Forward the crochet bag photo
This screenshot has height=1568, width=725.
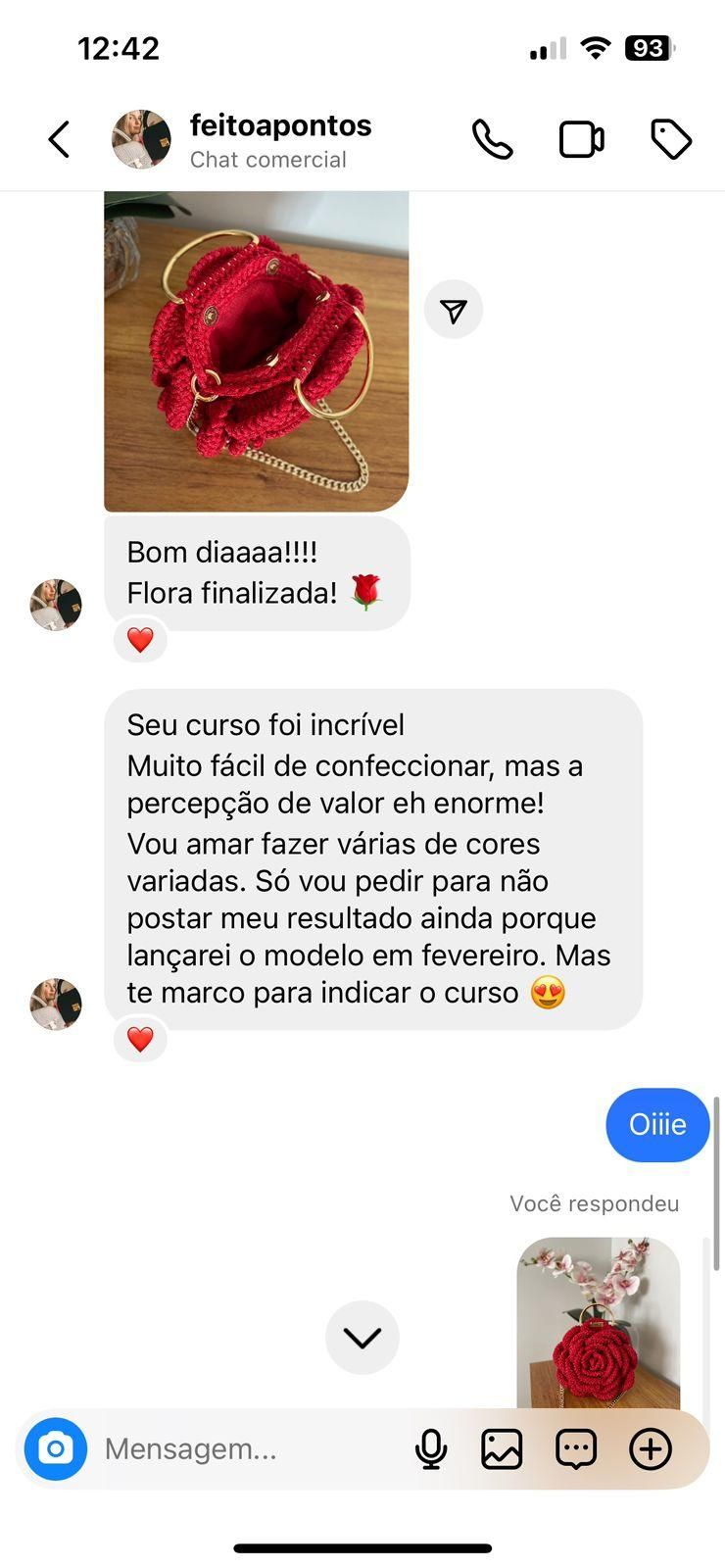(x=454, y=311)
